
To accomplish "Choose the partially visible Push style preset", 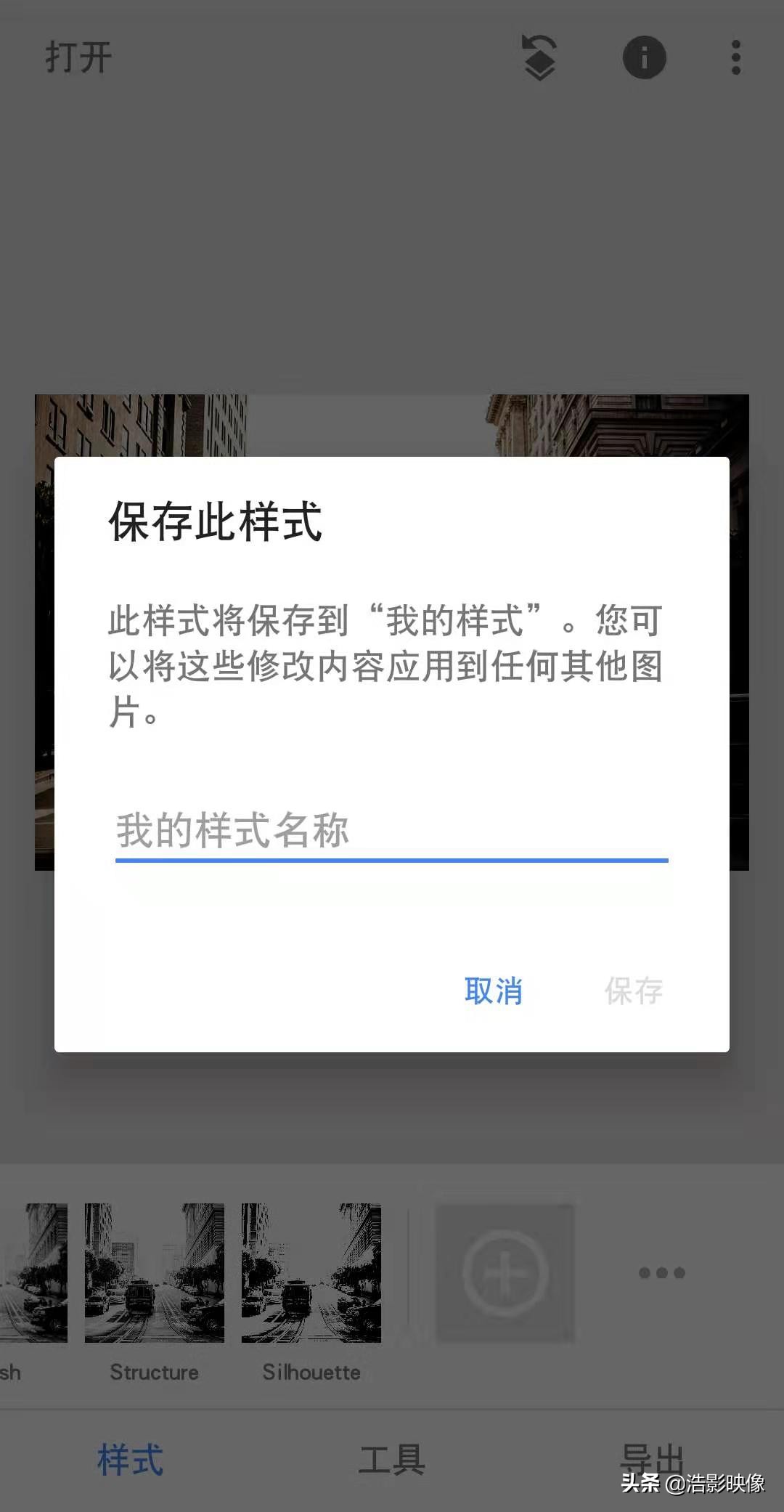I will pos(33,1272).
